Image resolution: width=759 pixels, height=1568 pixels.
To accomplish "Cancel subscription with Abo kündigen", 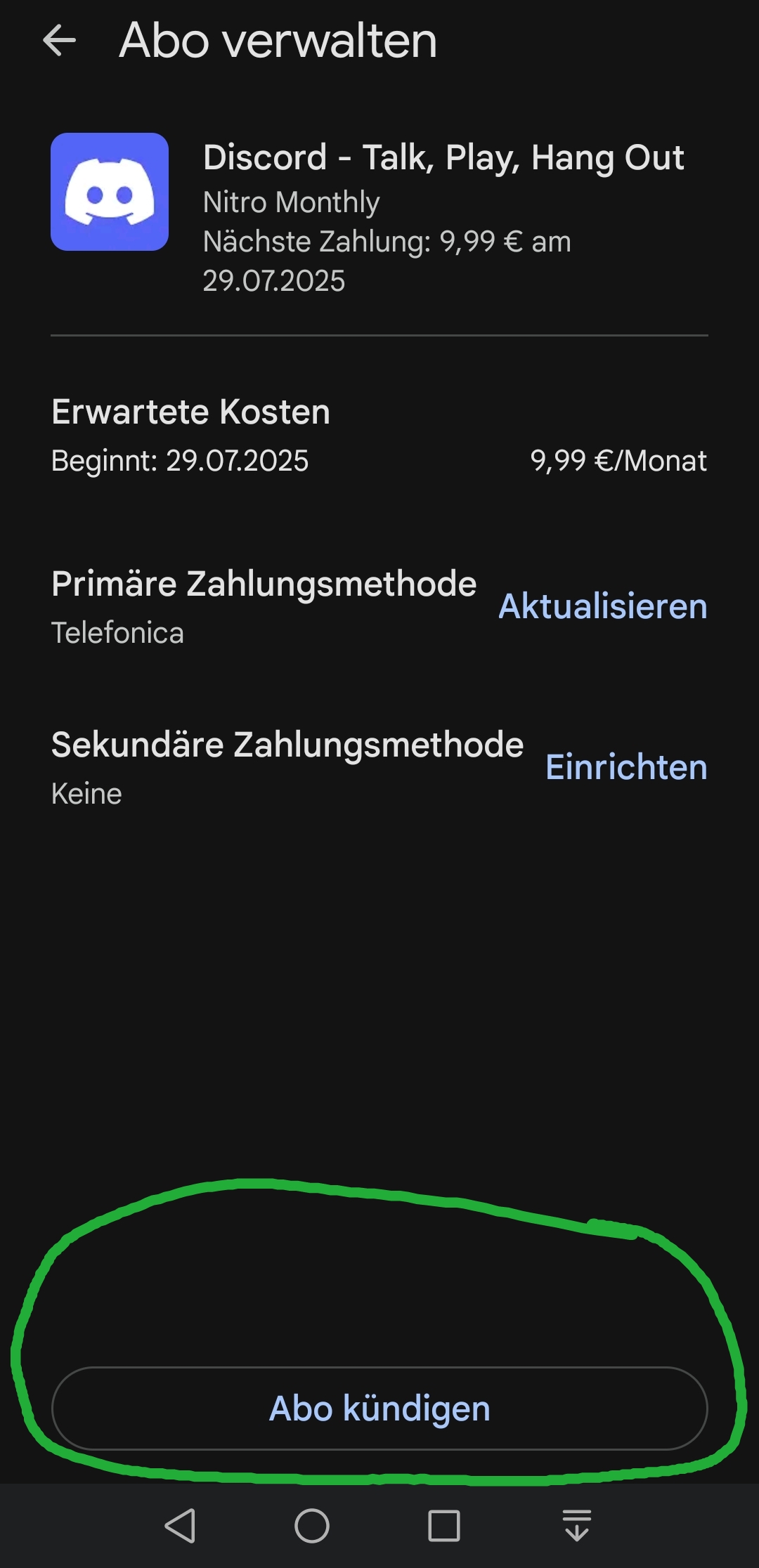I will [379, 1409].
